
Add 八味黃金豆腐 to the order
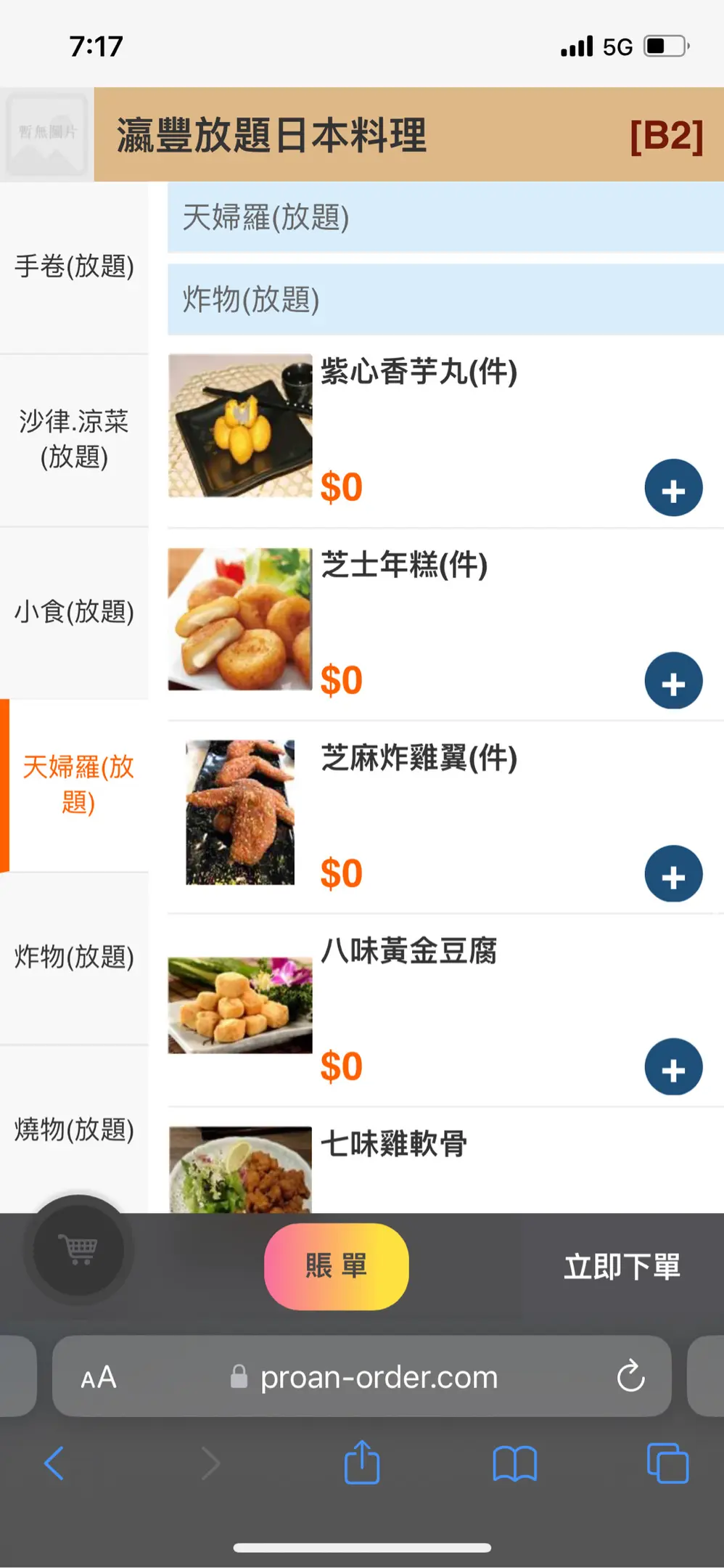click(673, 1067)
